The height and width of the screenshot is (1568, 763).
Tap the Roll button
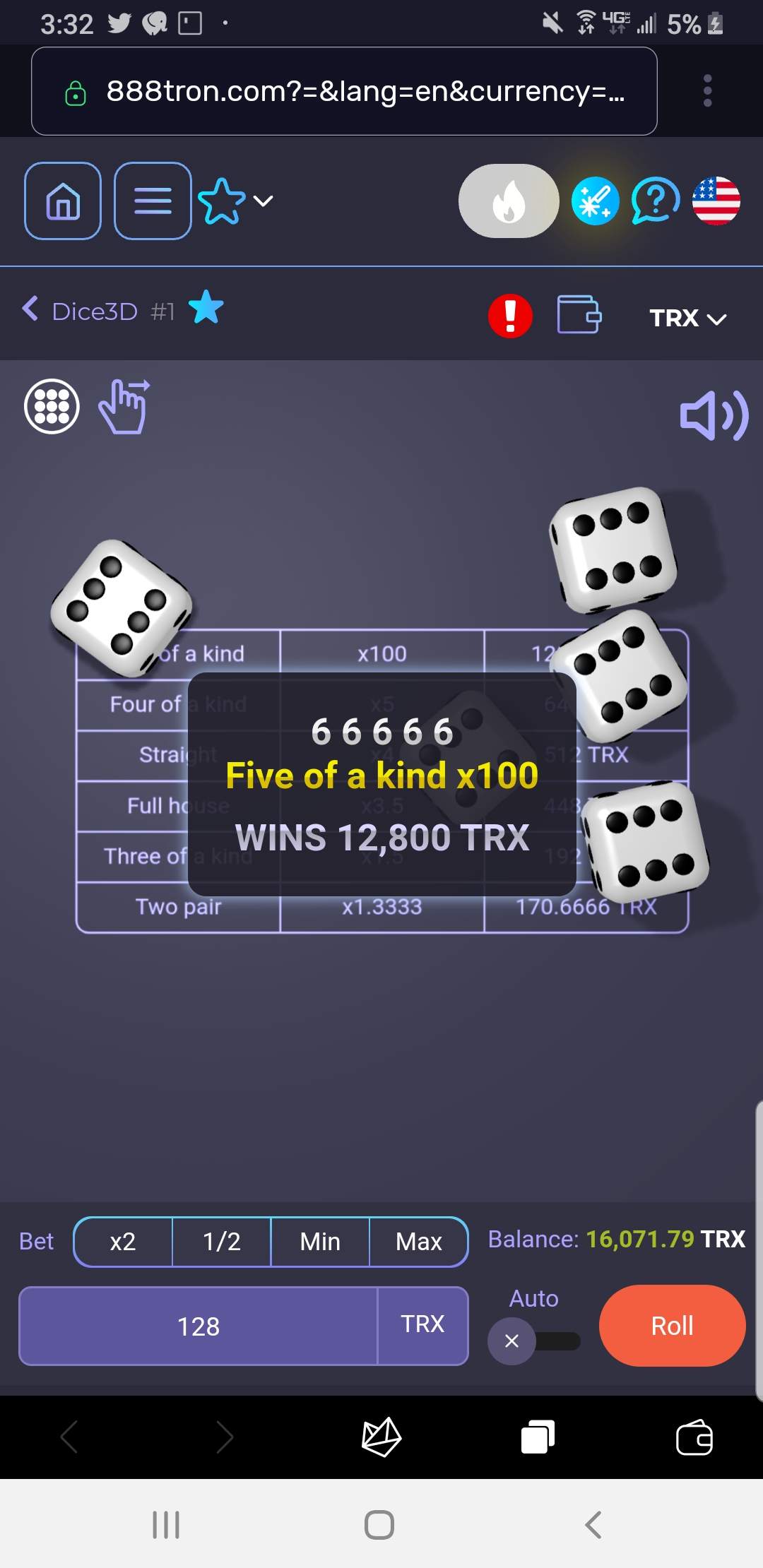(x=672, y=1326)
